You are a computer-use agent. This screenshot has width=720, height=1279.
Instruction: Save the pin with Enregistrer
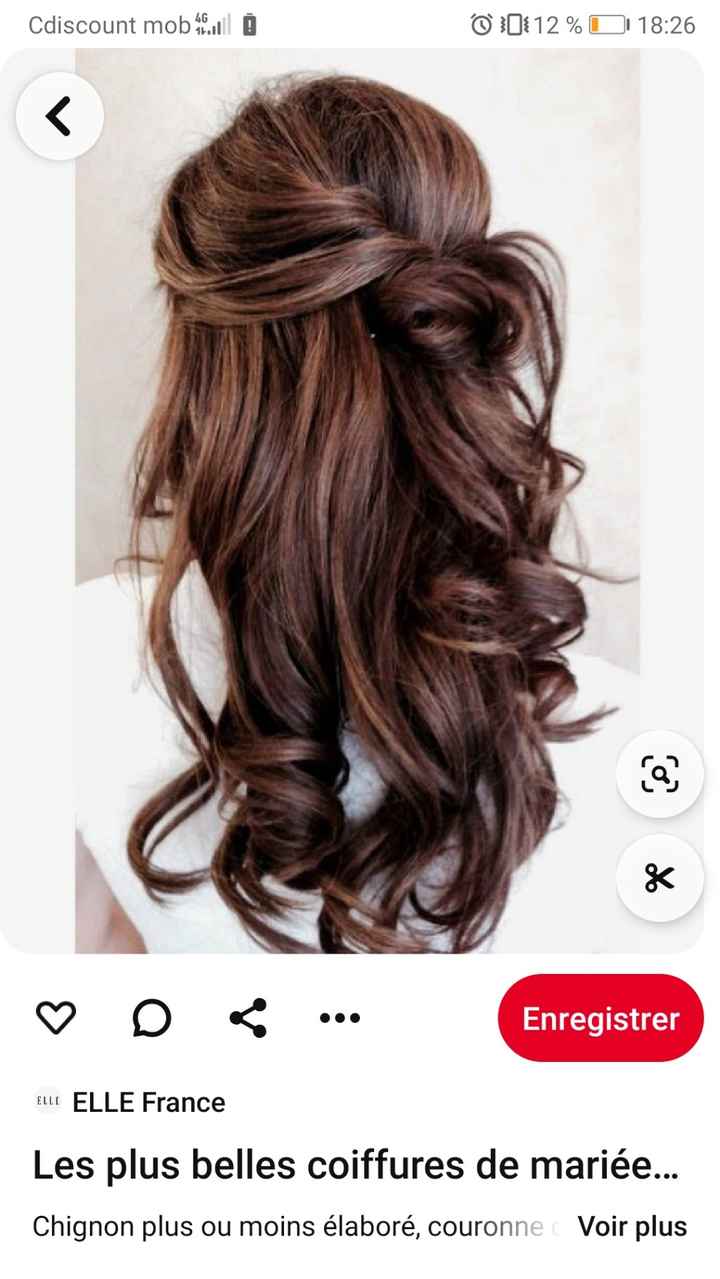(600, 1018)
